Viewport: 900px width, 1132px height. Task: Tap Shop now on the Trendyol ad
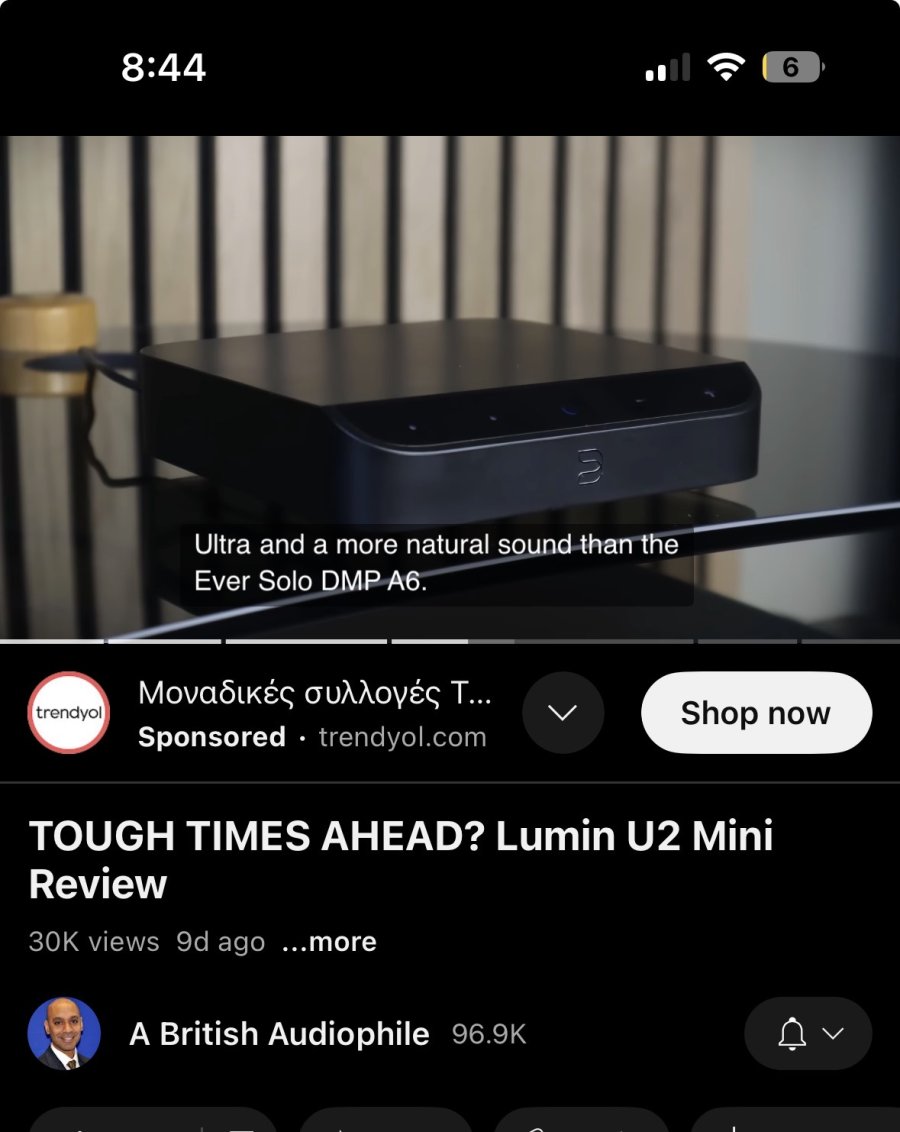756,713
